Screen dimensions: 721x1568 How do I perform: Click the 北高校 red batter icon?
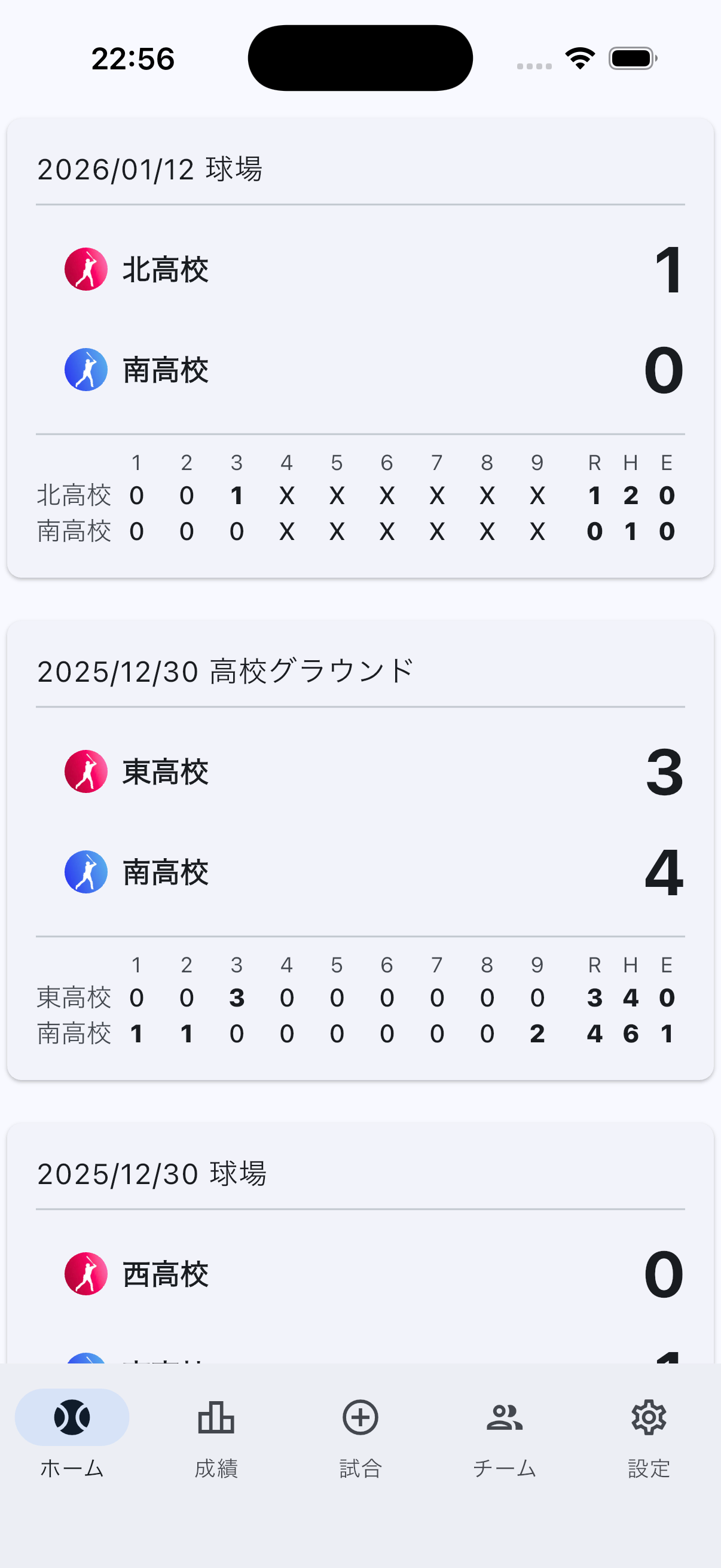click(x=85, y=268)
